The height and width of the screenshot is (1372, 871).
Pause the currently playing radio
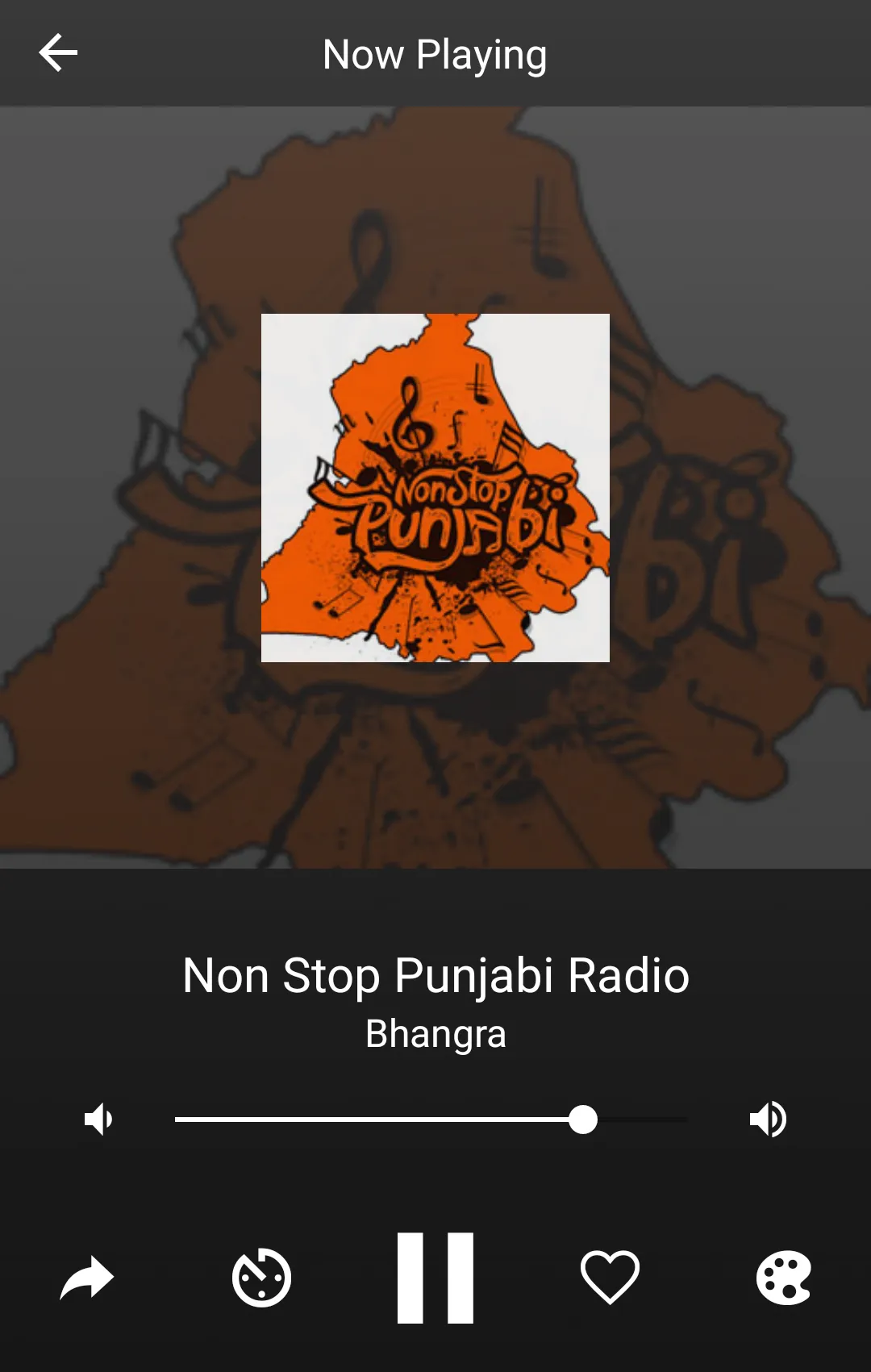[x=435, y=1279]
